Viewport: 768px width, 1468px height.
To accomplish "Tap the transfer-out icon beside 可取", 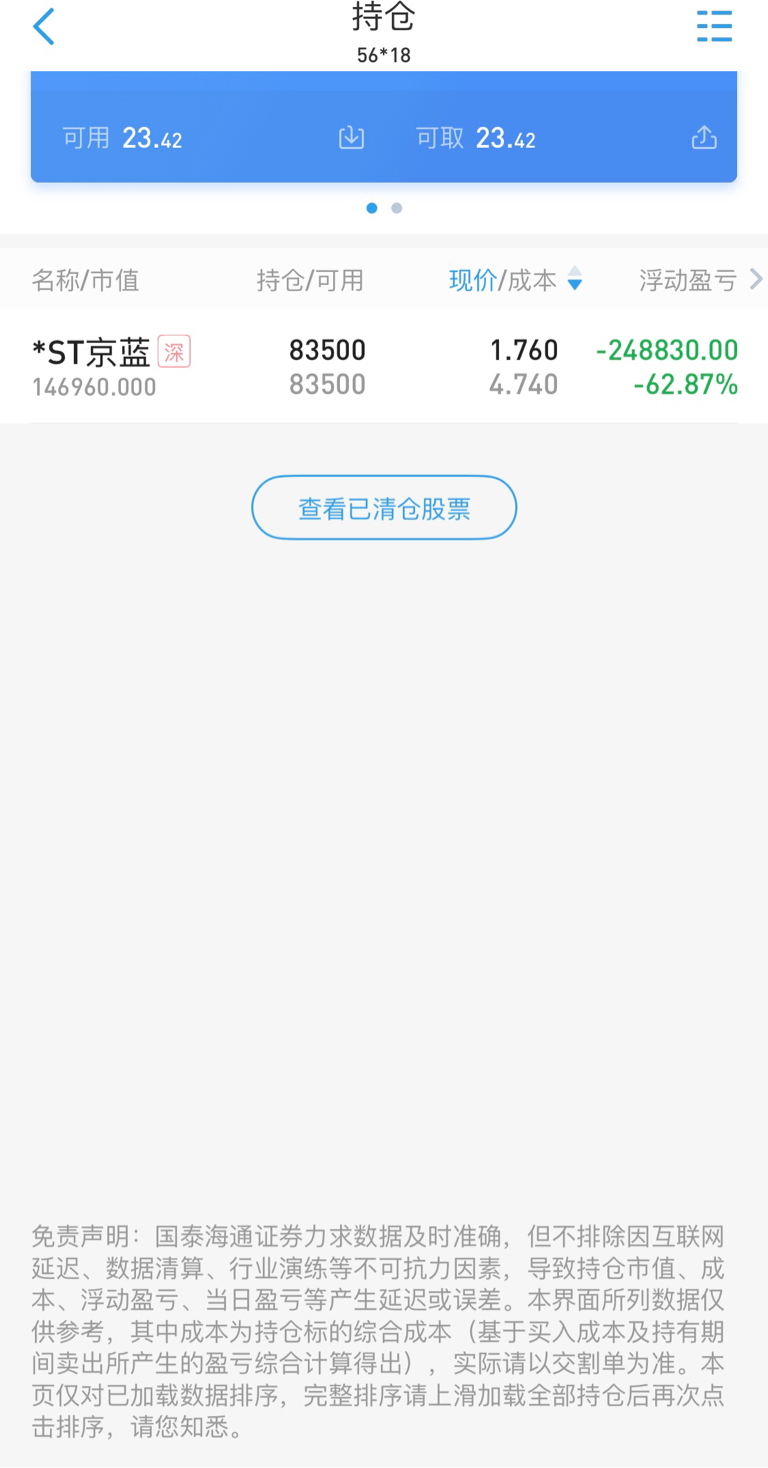I will point(704,138).
